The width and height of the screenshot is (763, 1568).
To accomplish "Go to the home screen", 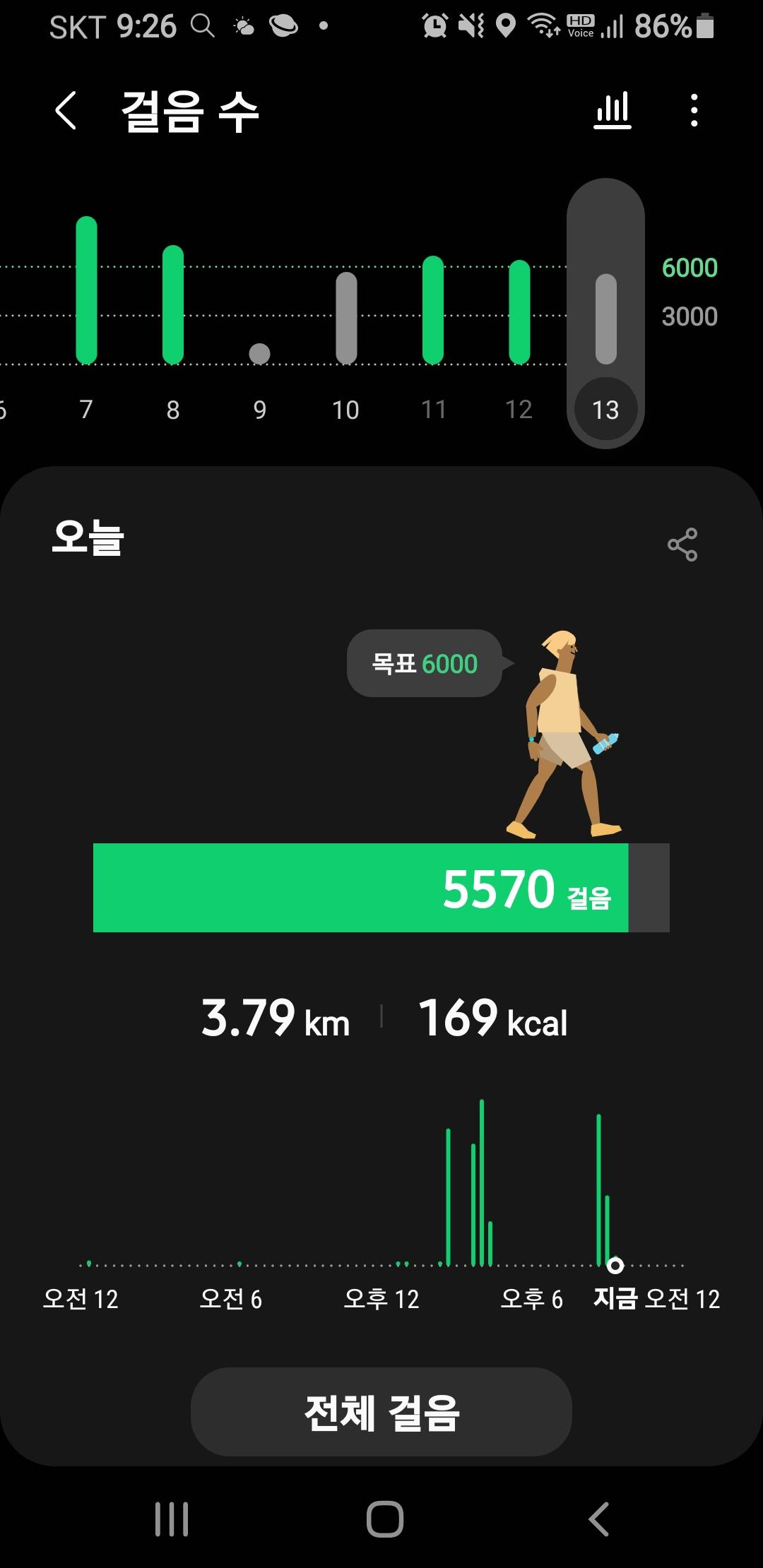I will point(385,1519).
